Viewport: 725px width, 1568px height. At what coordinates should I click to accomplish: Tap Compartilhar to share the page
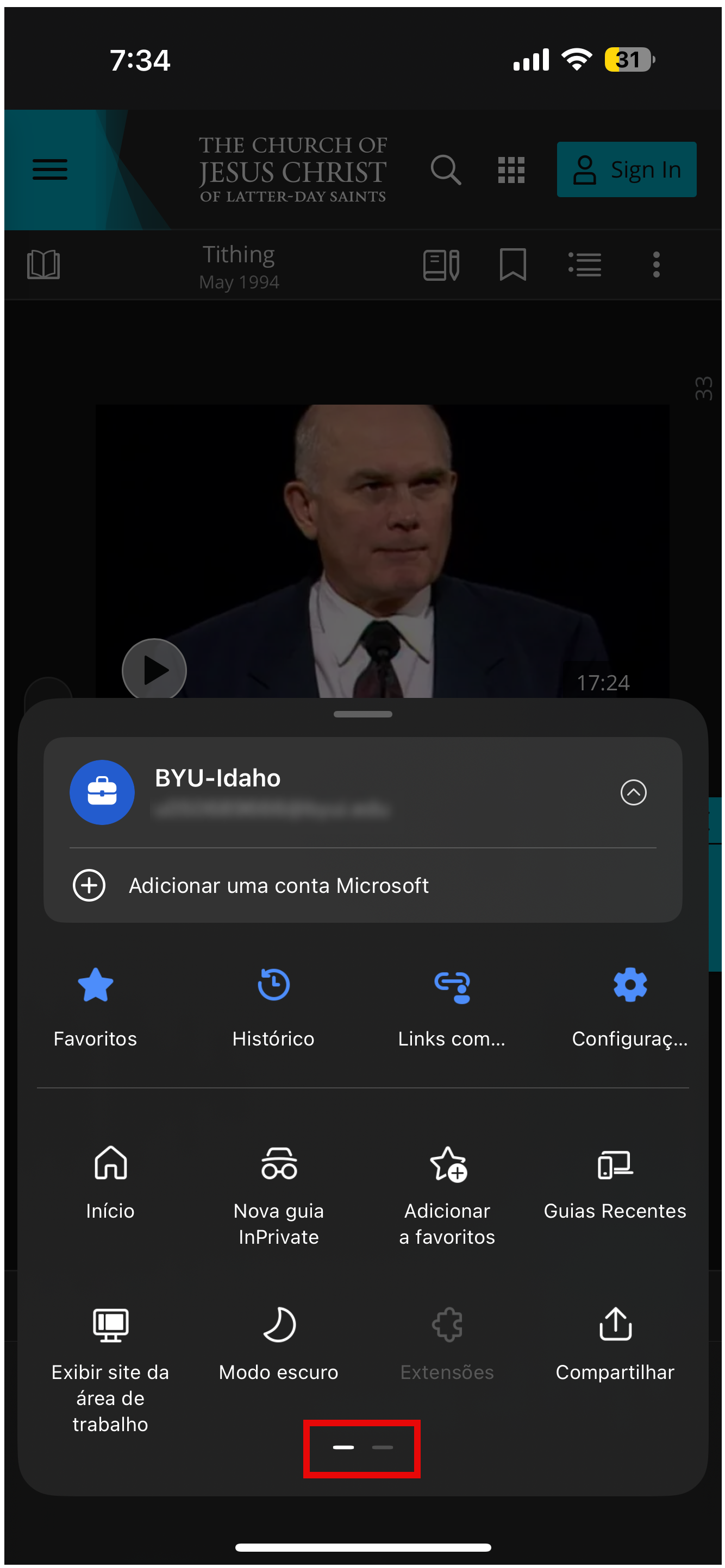coord(615,1342)
